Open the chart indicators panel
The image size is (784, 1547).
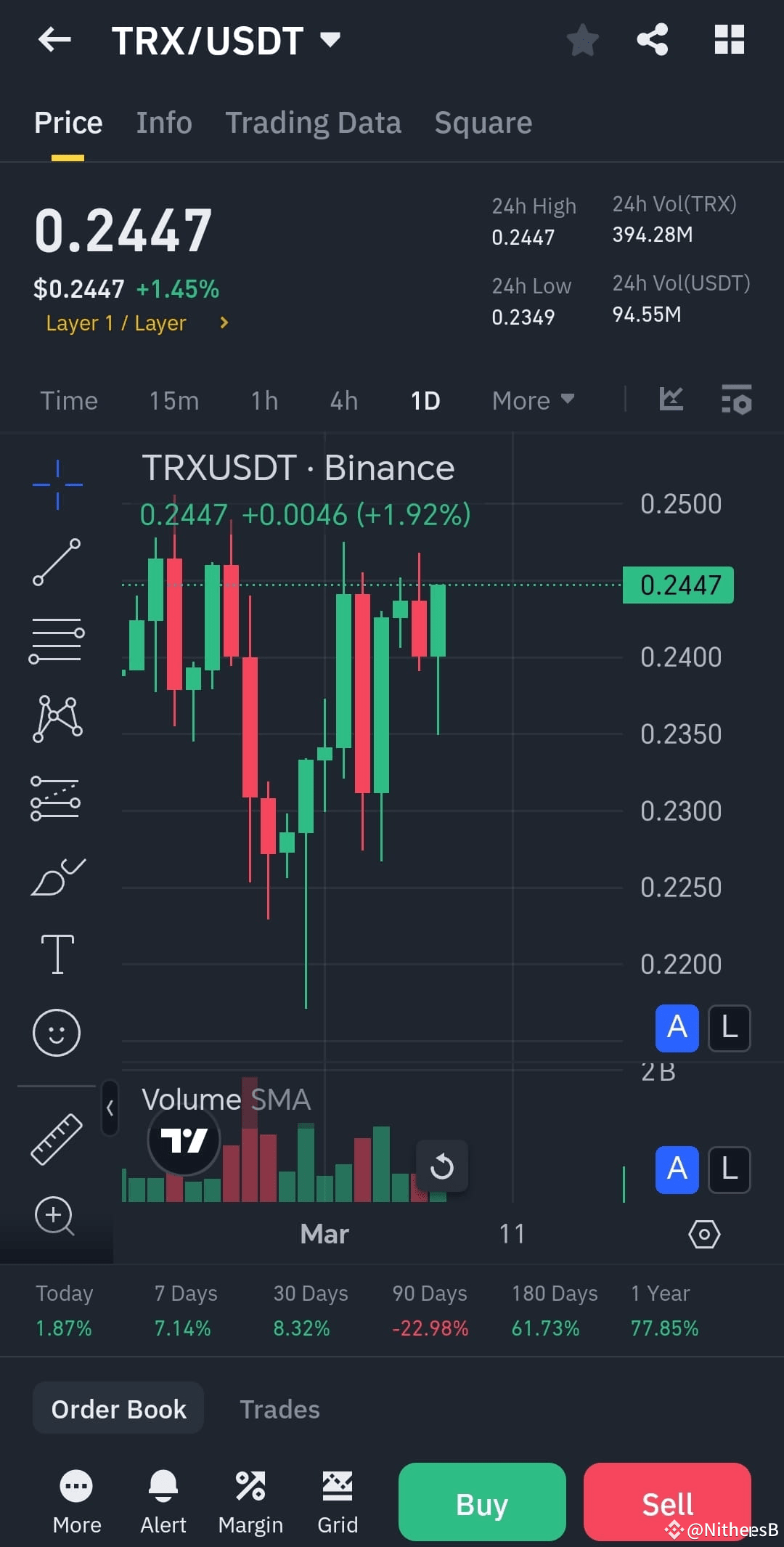[736, 400]
